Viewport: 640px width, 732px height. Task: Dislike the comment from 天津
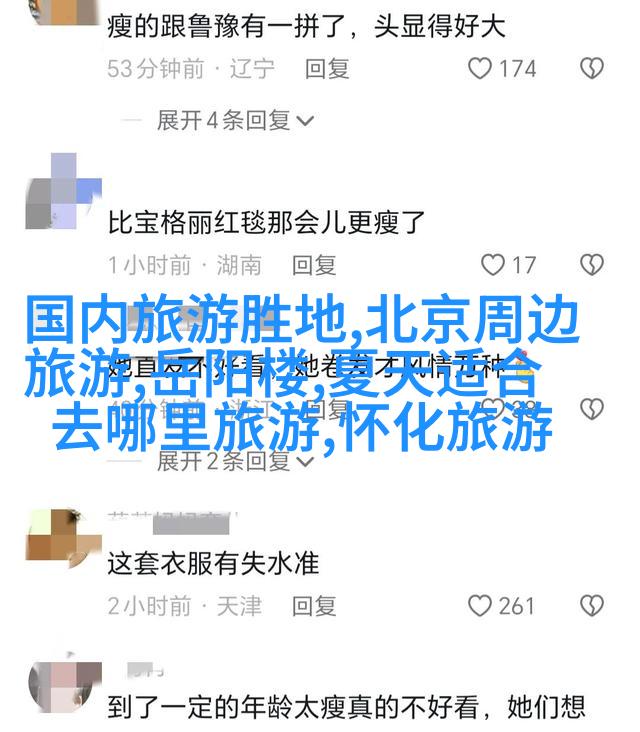tap(593, 606)
